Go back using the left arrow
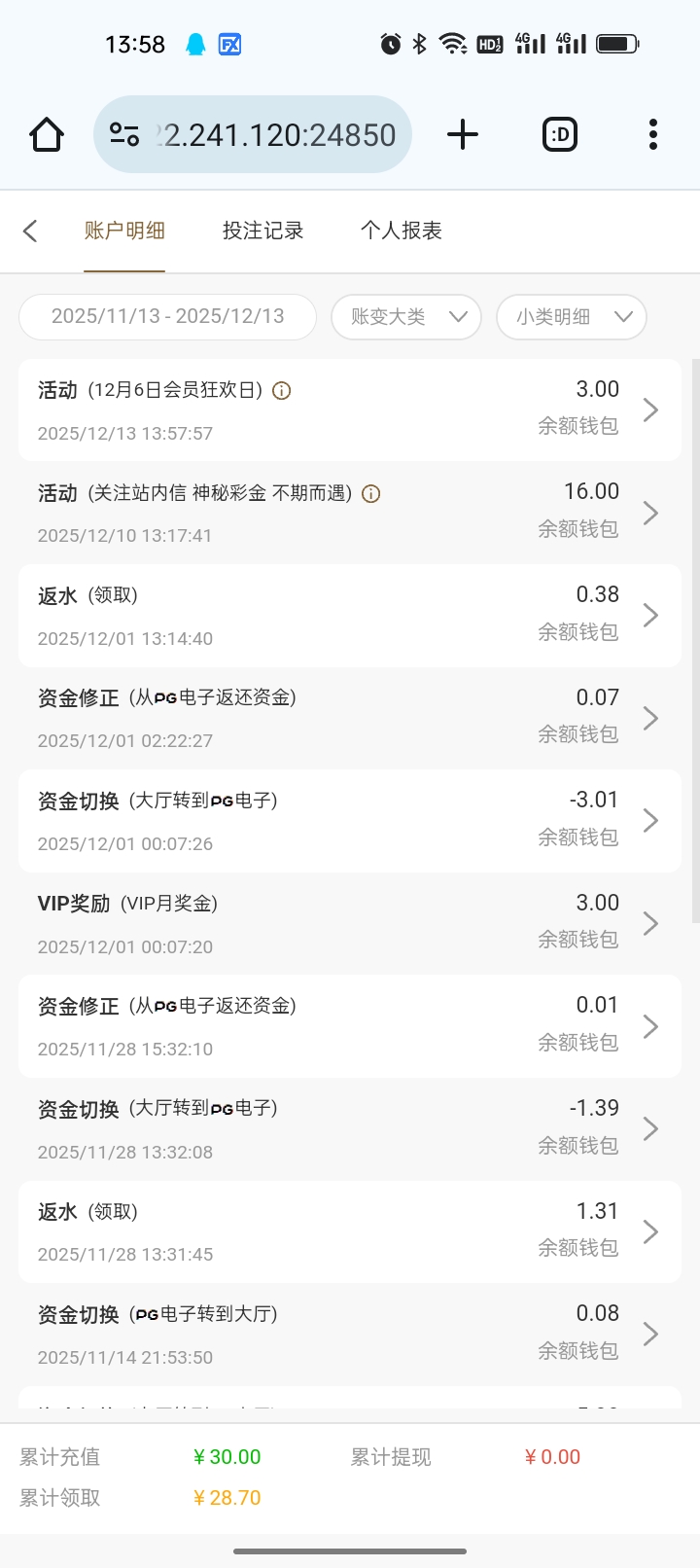The image size is (700, 1568). click(30, 232)
